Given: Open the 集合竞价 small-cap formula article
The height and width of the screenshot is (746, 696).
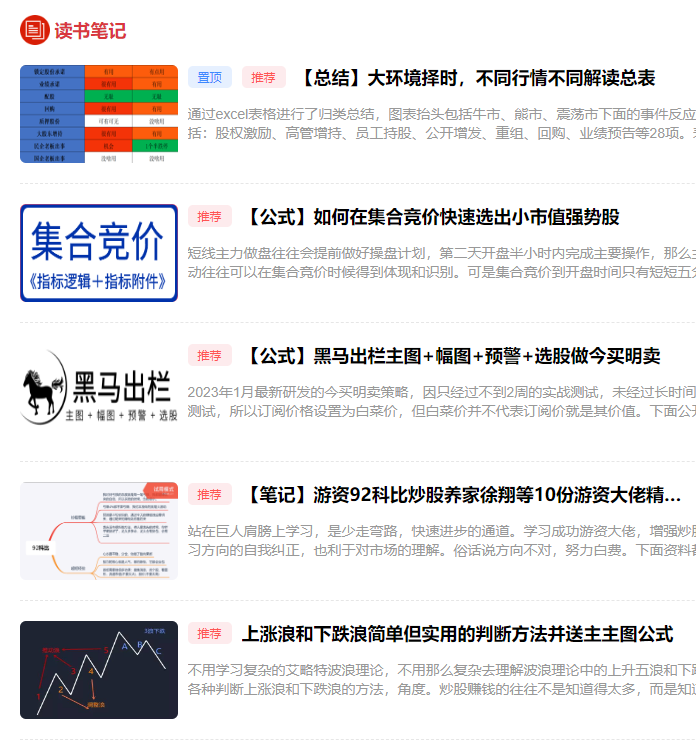Looking at the screenshot, I should pyautogui.click(x=431, y=217).
